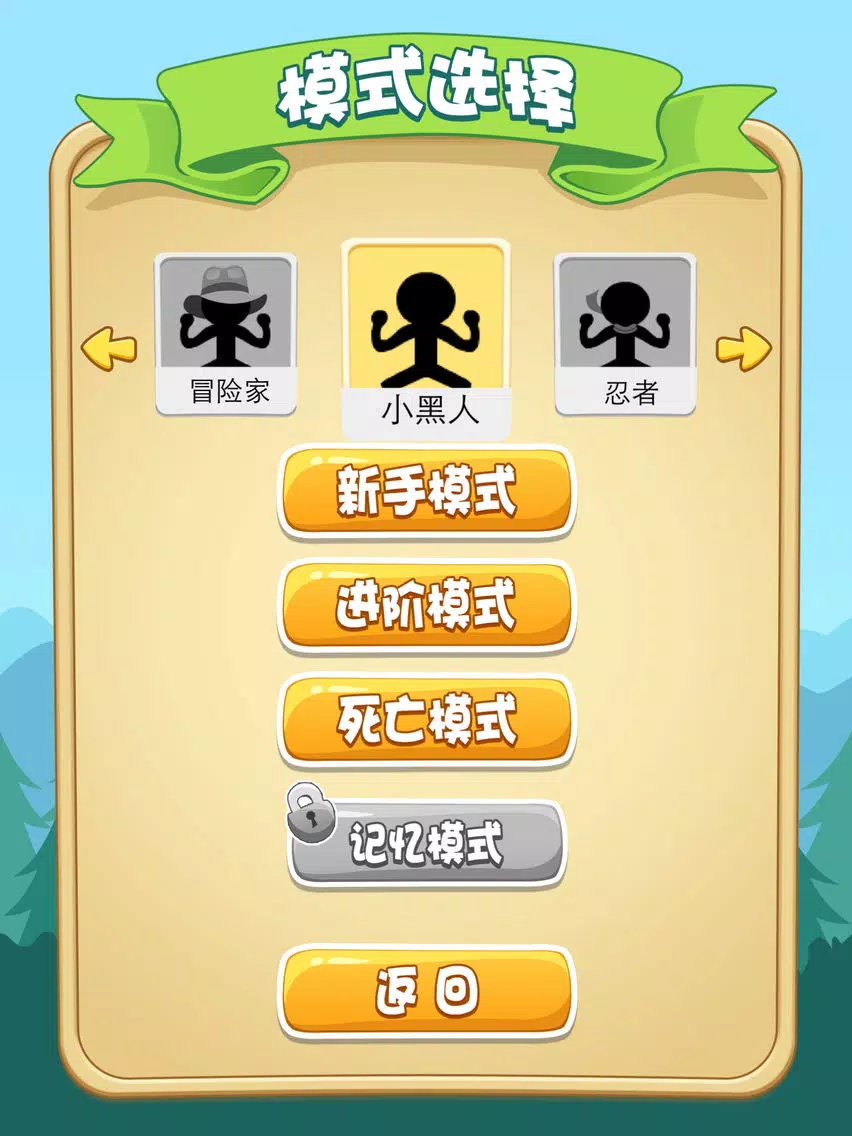Enter 死亡模式 death mode
852x1136 pixels.
click(x=427, y=720)
